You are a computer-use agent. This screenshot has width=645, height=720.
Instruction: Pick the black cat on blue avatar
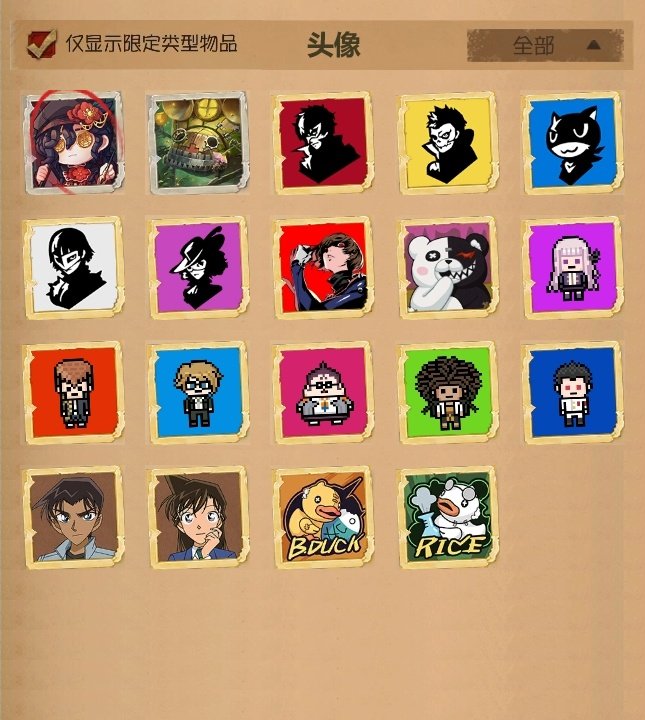(573, 142)
